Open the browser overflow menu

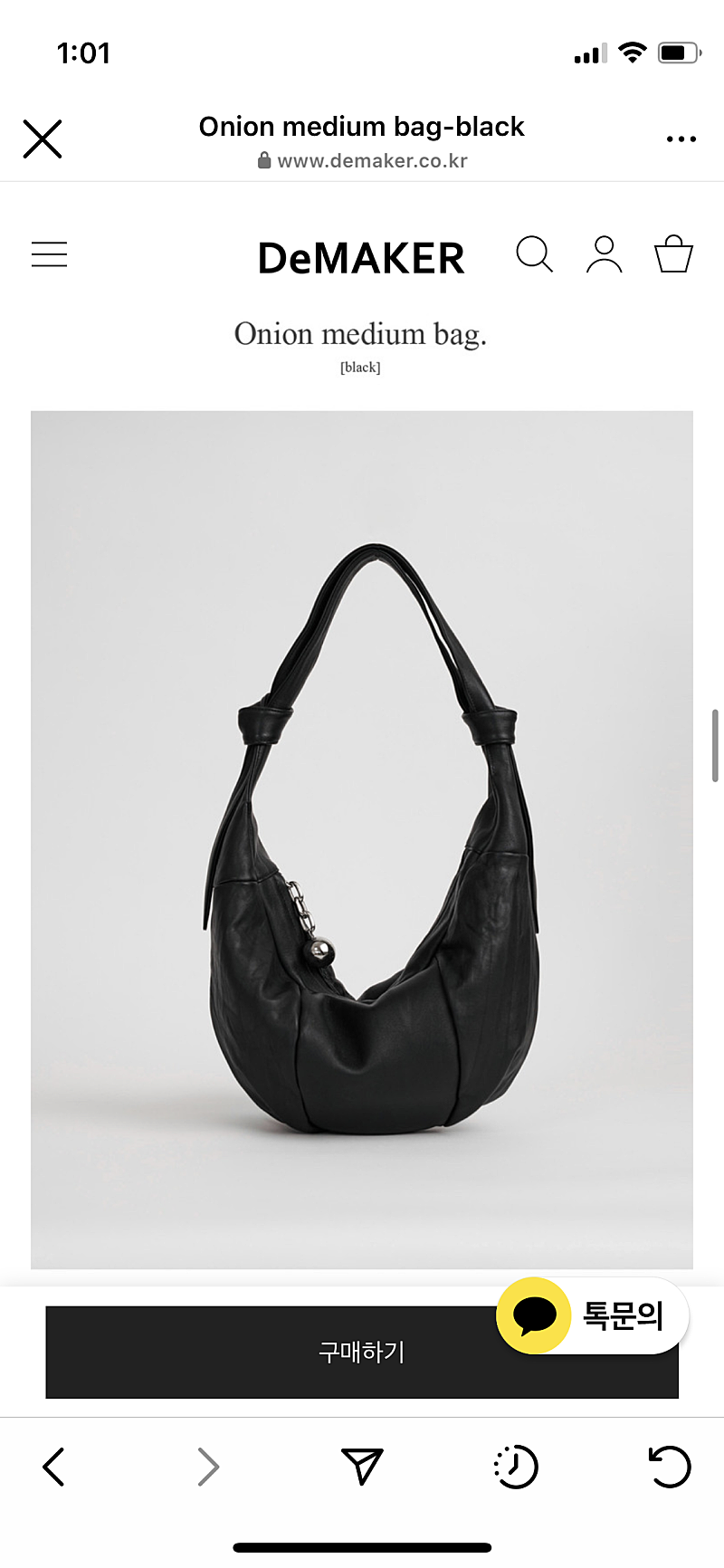[681, 139]
